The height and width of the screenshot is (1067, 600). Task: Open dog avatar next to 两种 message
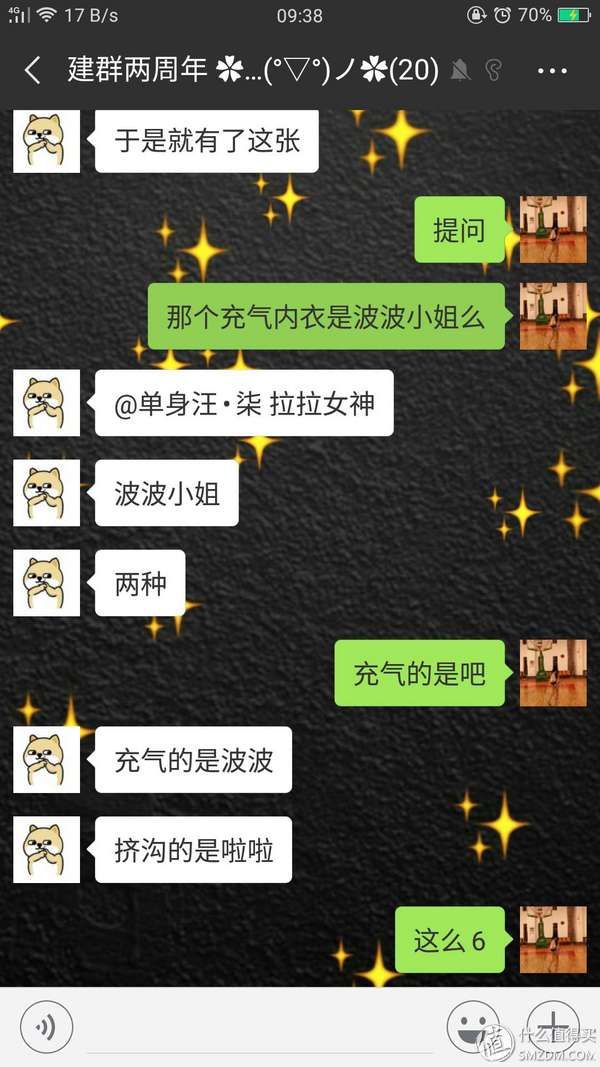(x=46, y=583)
